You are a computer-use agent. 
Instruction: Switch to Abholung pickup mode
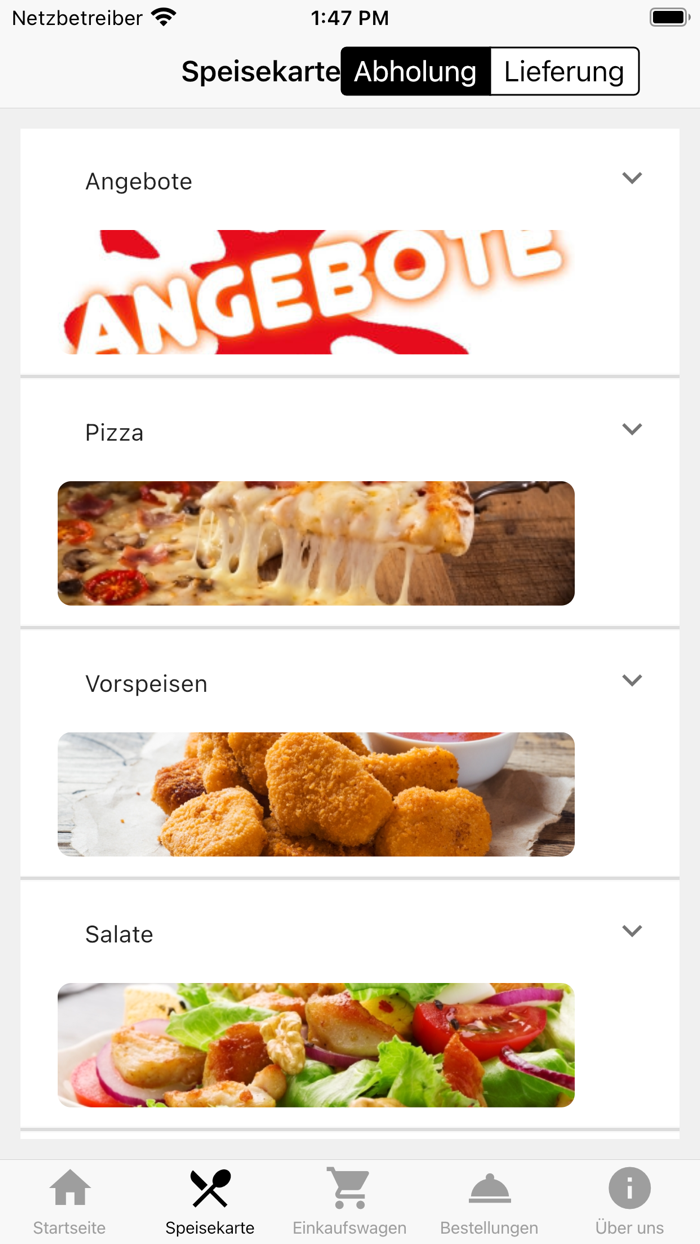pyautogui.click(x=415, y=72)
